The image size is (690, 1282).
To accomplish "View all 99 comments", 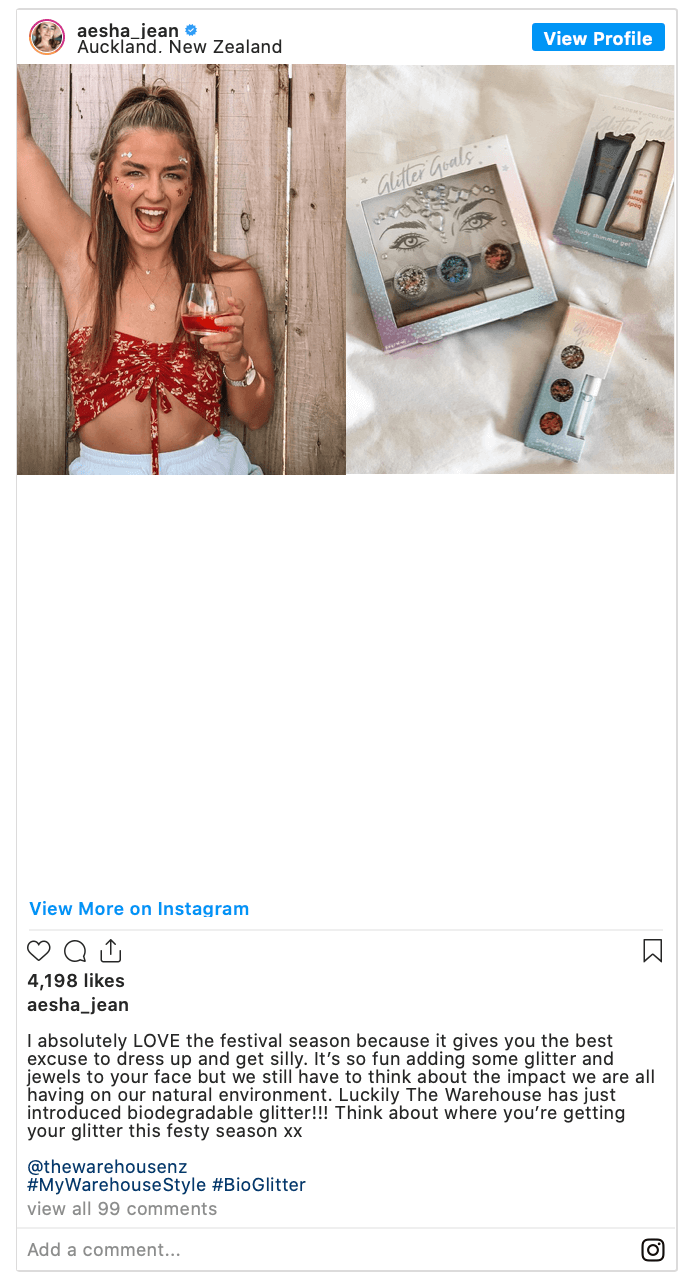I will [122, 1209].
